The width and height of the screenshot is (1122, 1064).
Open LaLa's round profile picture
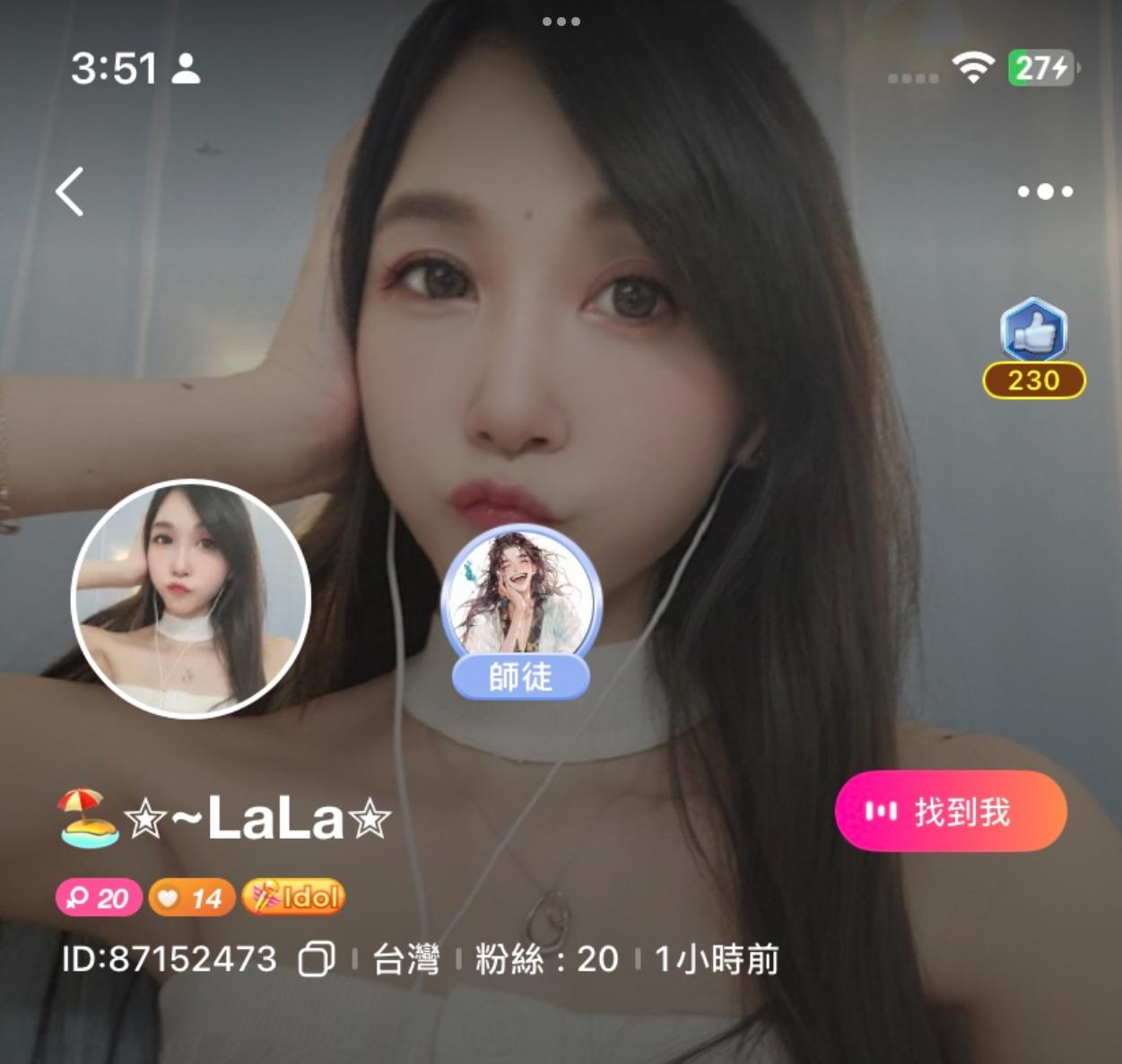tap(191, 599)
